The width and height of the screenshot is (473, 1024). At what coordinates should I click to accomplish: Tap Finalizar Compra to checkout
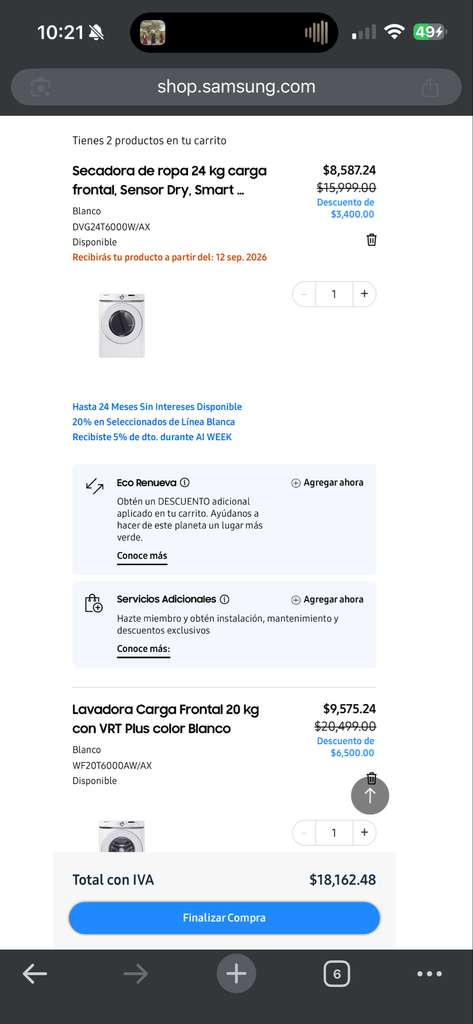coord(224,918)
